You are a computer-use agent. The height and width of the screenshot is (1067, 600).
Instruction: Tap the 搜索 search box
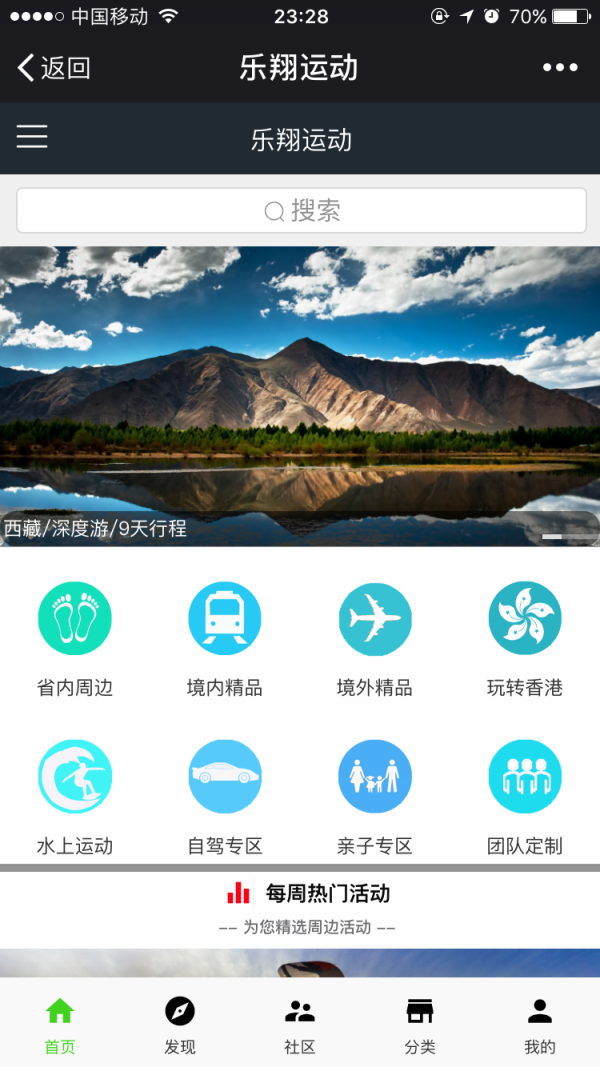[x=301, y=211]
